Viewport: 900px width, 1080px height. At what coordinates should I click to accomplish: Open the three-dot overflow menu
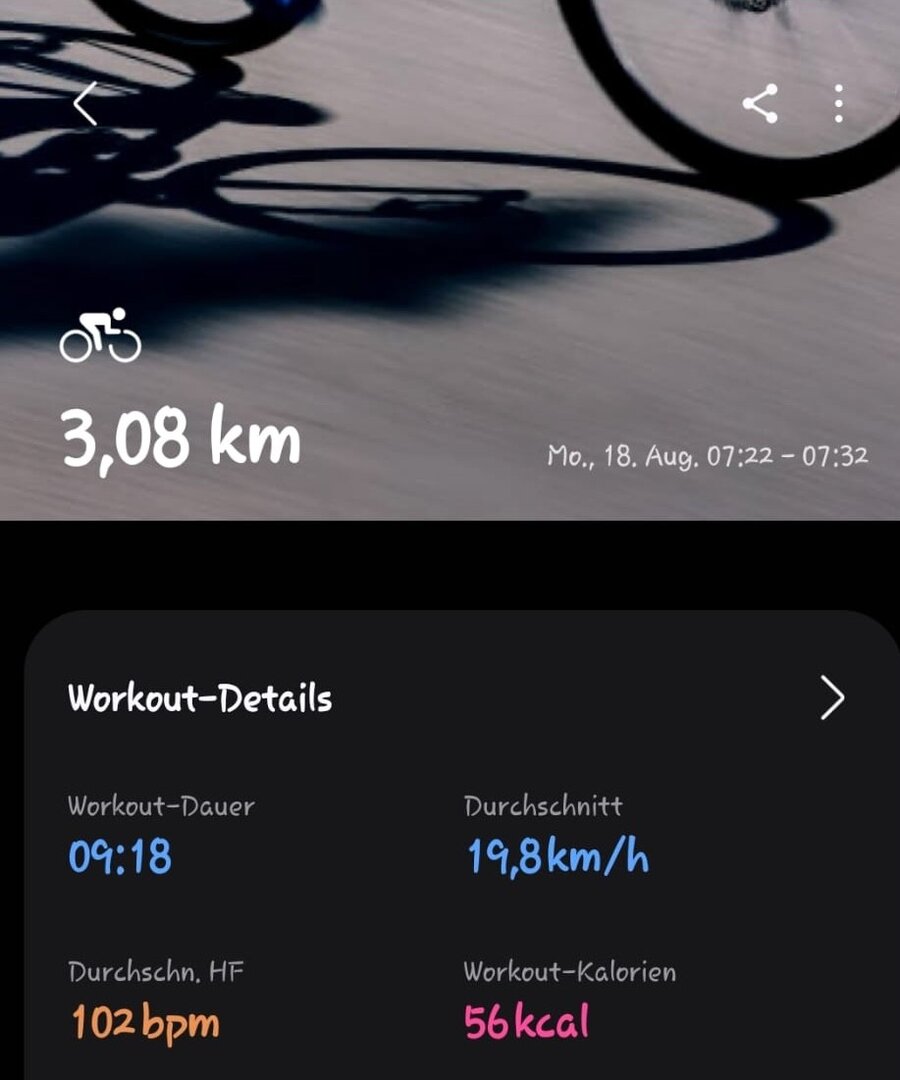(x=838, y=104)
